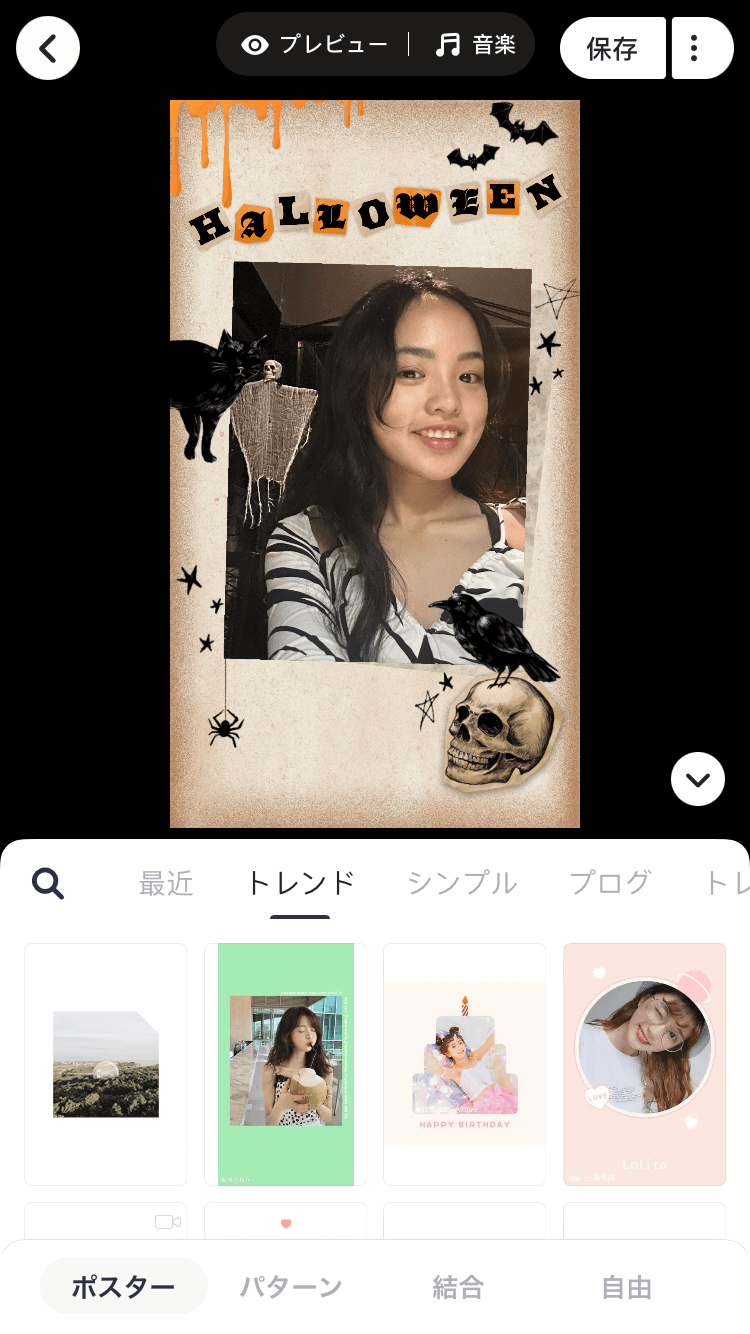Pick the pink Lolita circle template

(644, 1064)
